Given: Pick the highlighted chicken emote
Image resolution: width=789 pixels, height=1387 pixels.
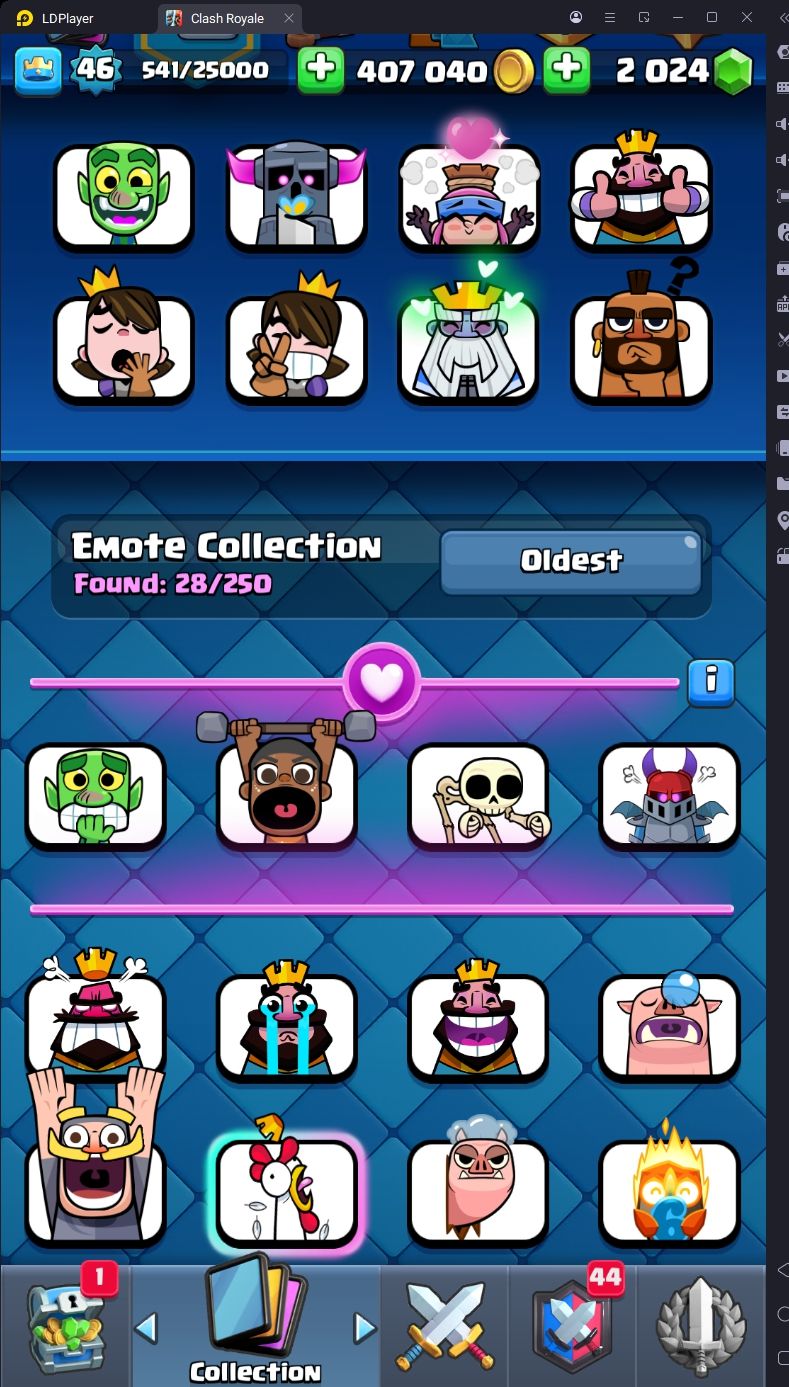Looking at the screenshot, I should [x=287, y=1192].
